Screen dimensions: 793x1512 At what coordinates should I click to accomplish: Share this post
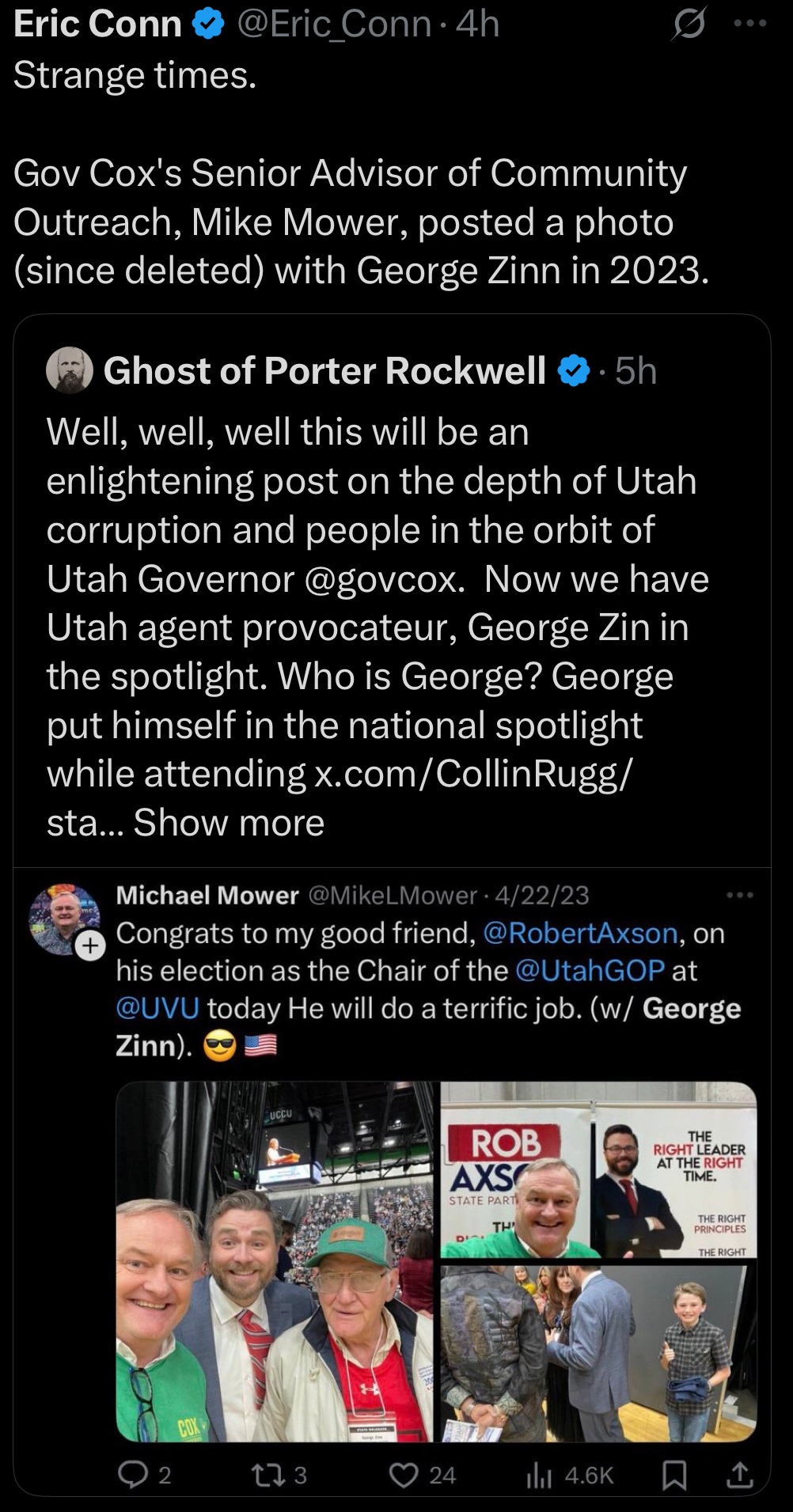point(740,1475)
